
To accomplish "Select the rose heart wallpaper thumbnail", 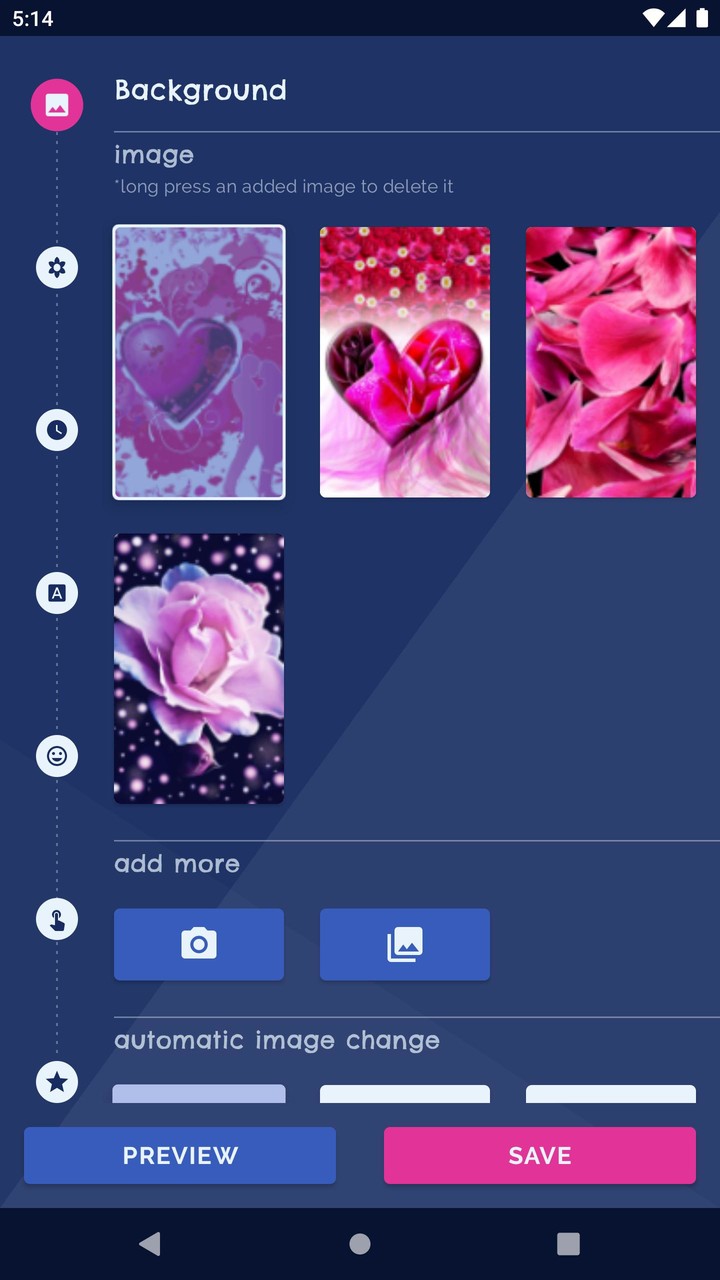I will coord(404,362).
